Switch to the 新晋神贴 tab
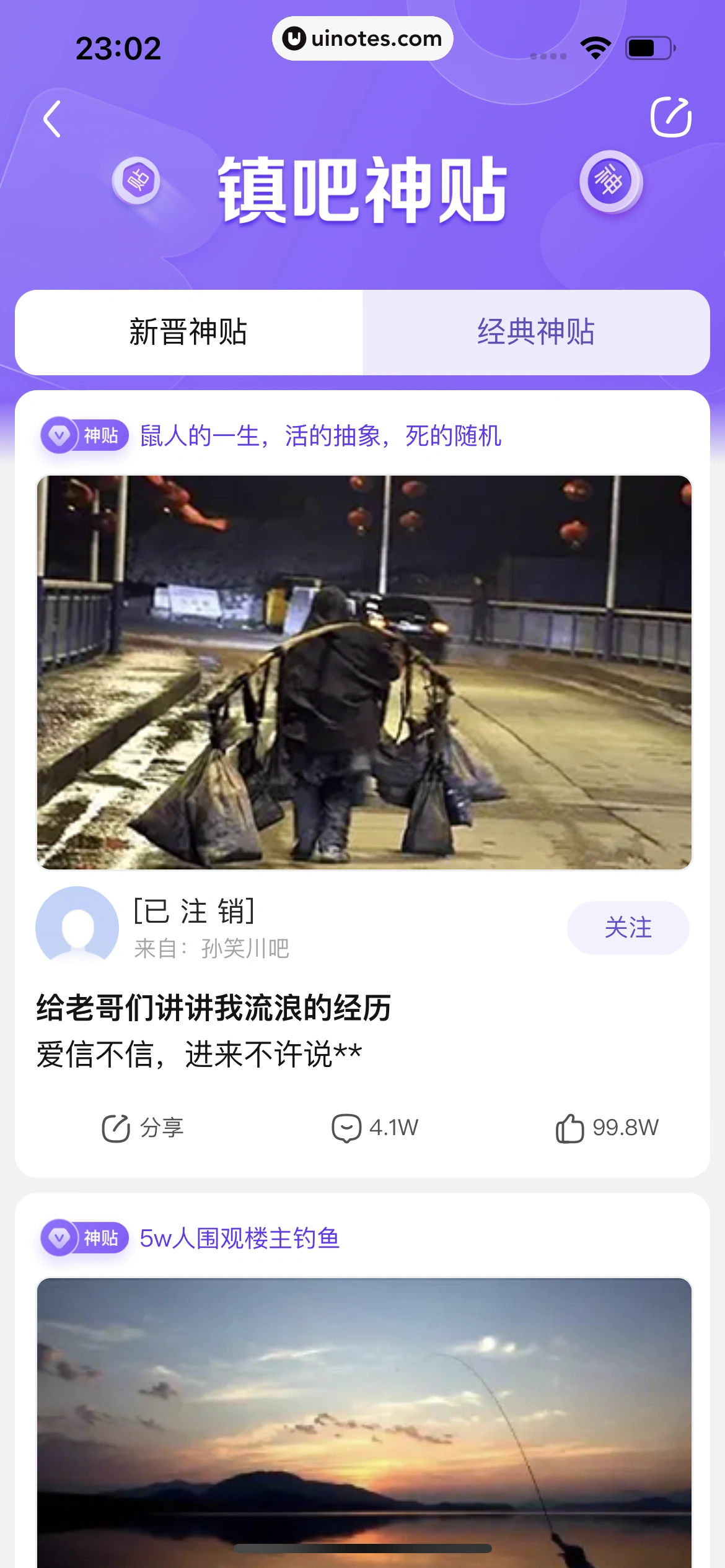 tap(188, 333)
